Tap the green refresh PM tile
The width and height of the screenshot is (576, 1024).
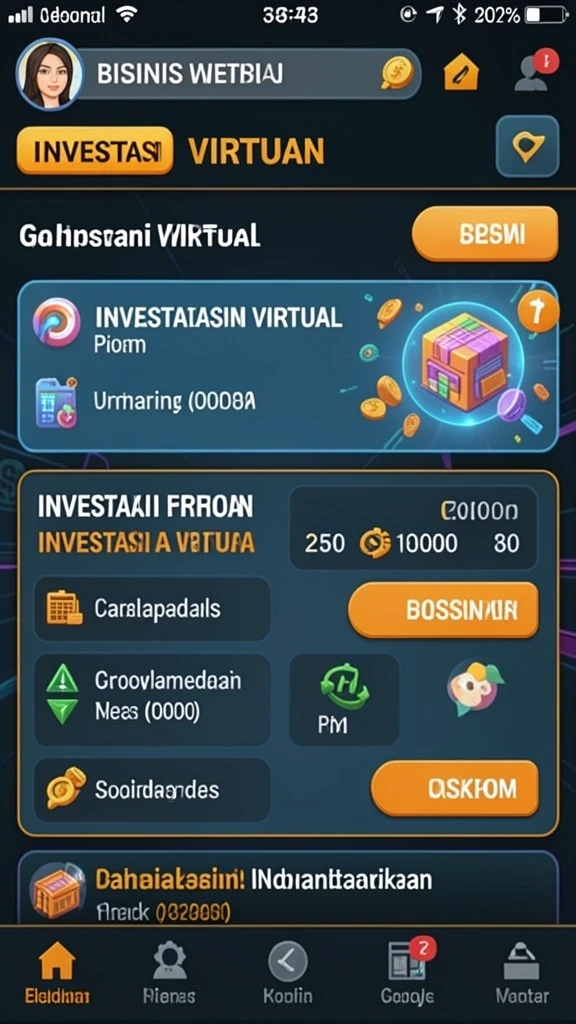coord(344,699)
